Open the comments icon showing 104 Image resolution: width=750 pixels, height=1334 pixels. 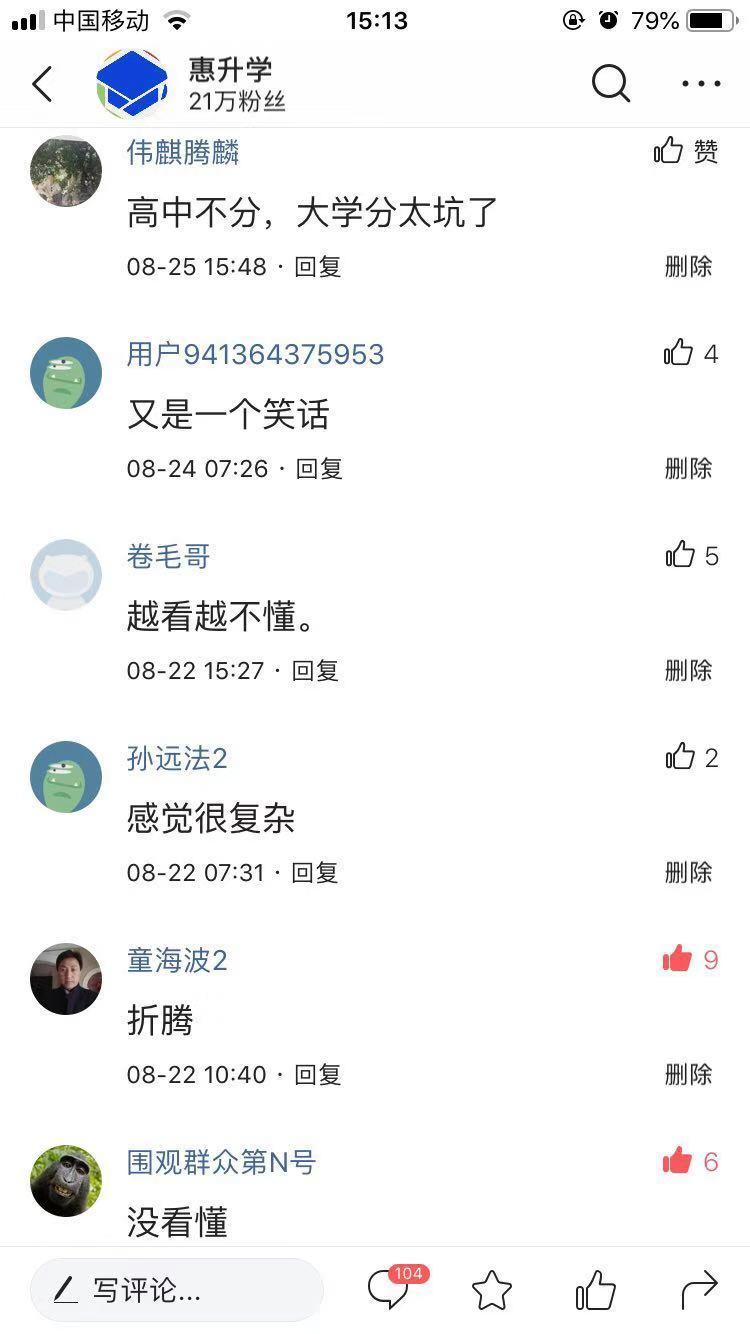tap(390, 1289)
